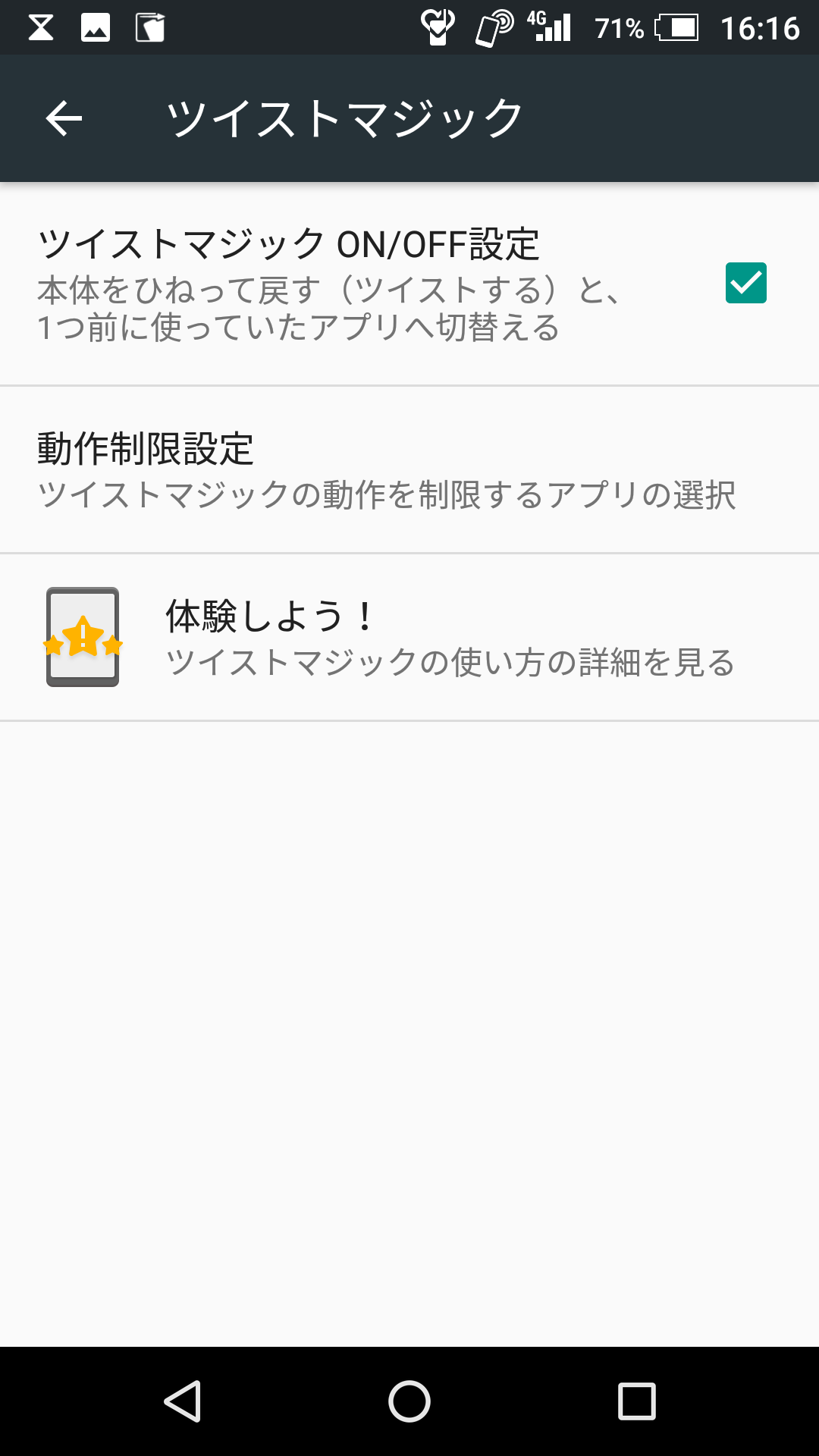Open 動作制限設定 settings row
The width and height of the screenshot is (819, 1456).
point(409,470)
